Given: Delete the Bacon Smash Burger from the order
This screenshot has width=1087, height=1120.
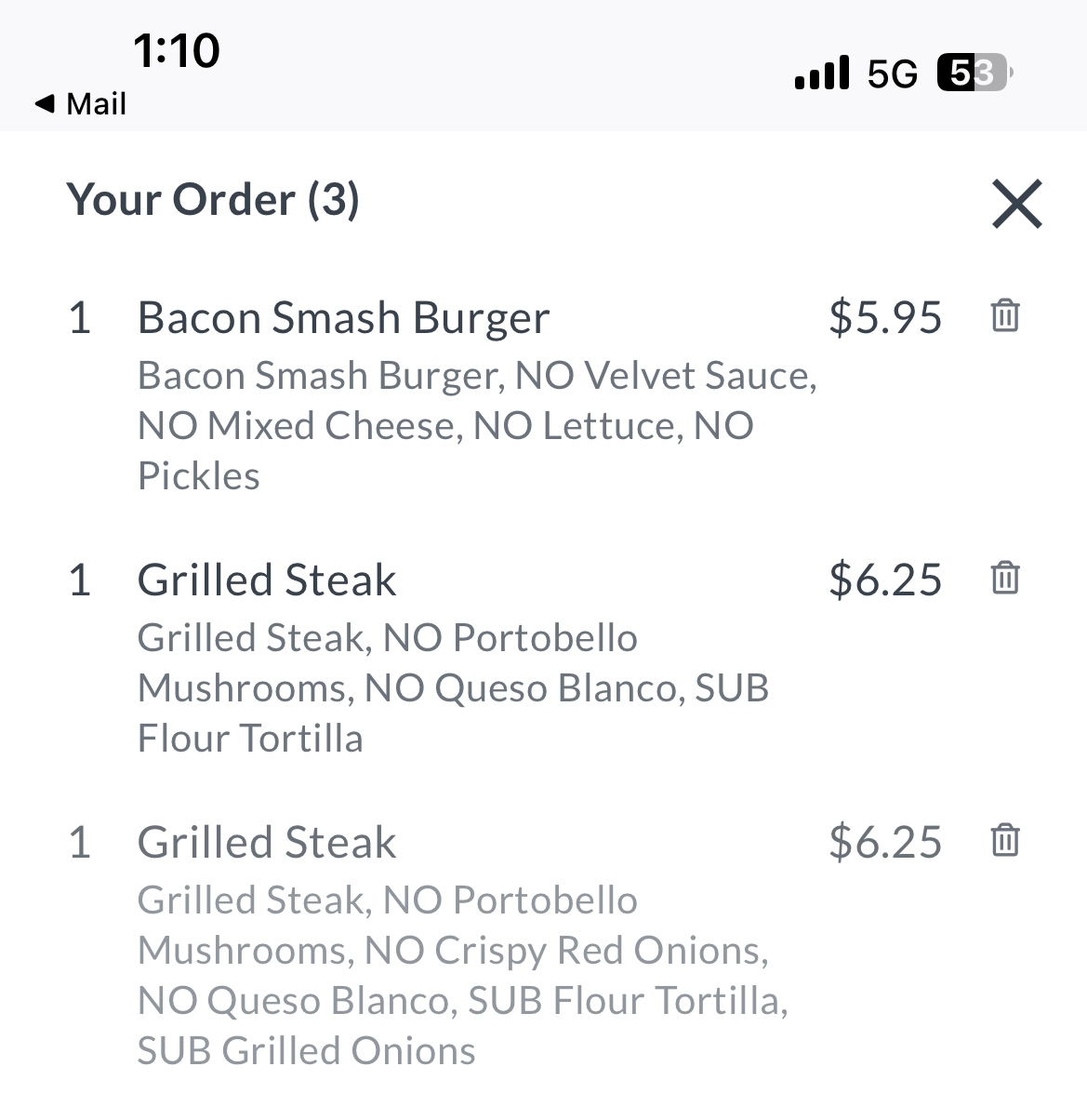Looking at the screenshot, I should pyautogui.click(x=1005, y=316).
